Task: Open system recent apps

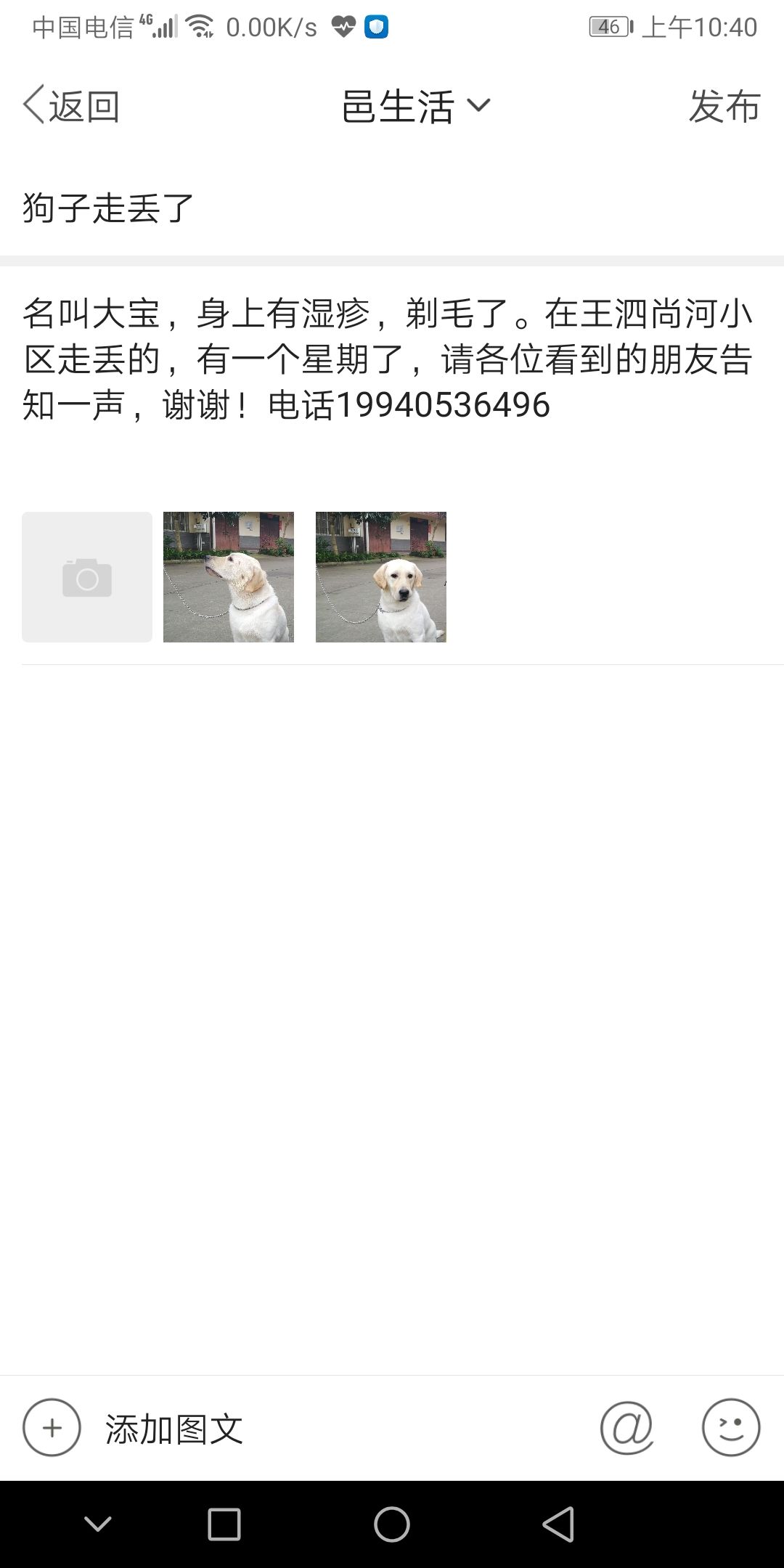Action: 224,1524
